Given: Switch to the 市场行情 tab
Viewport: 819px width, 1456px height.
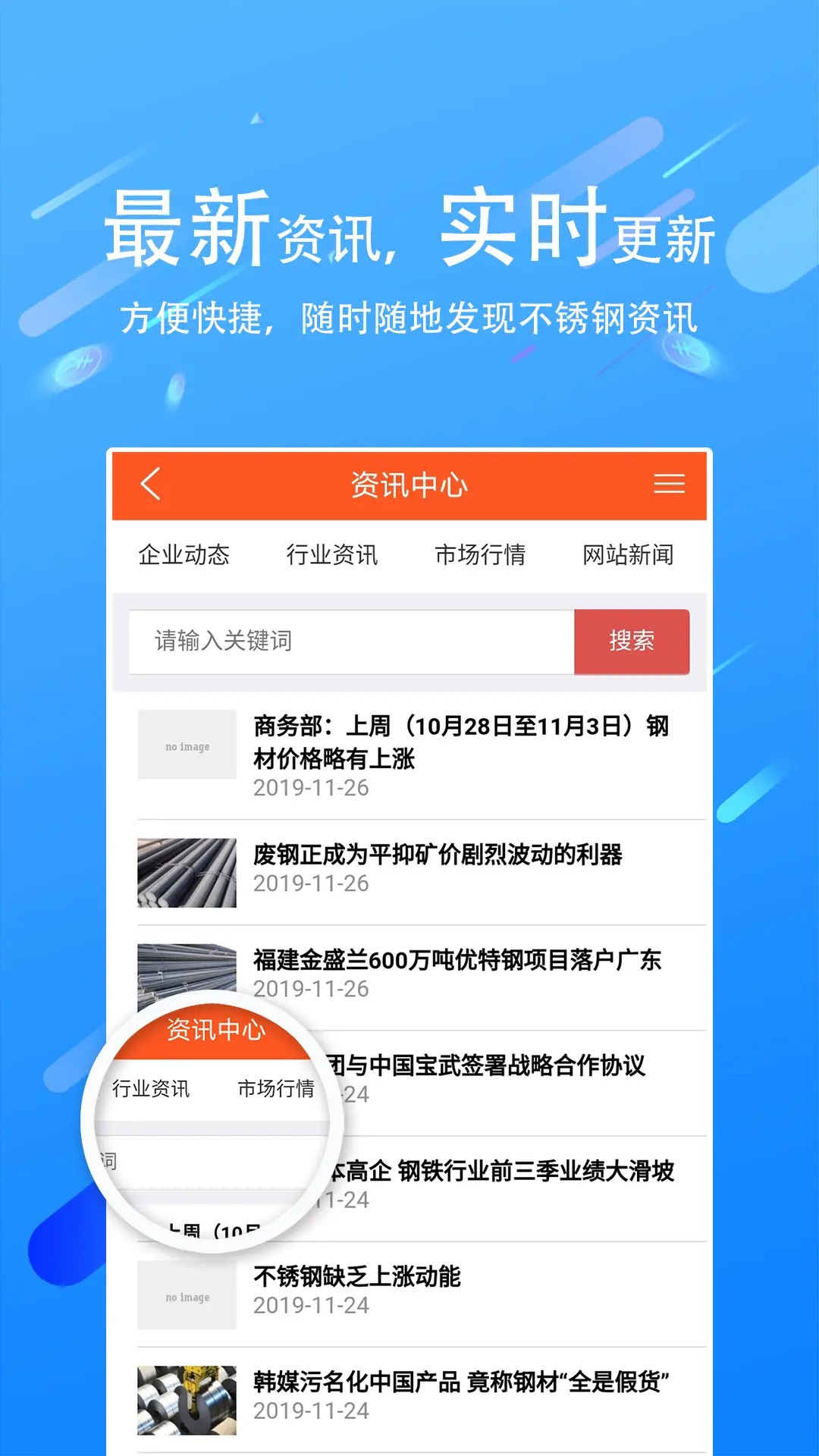Looking at the screenshot, I should [x=484, y=554].
